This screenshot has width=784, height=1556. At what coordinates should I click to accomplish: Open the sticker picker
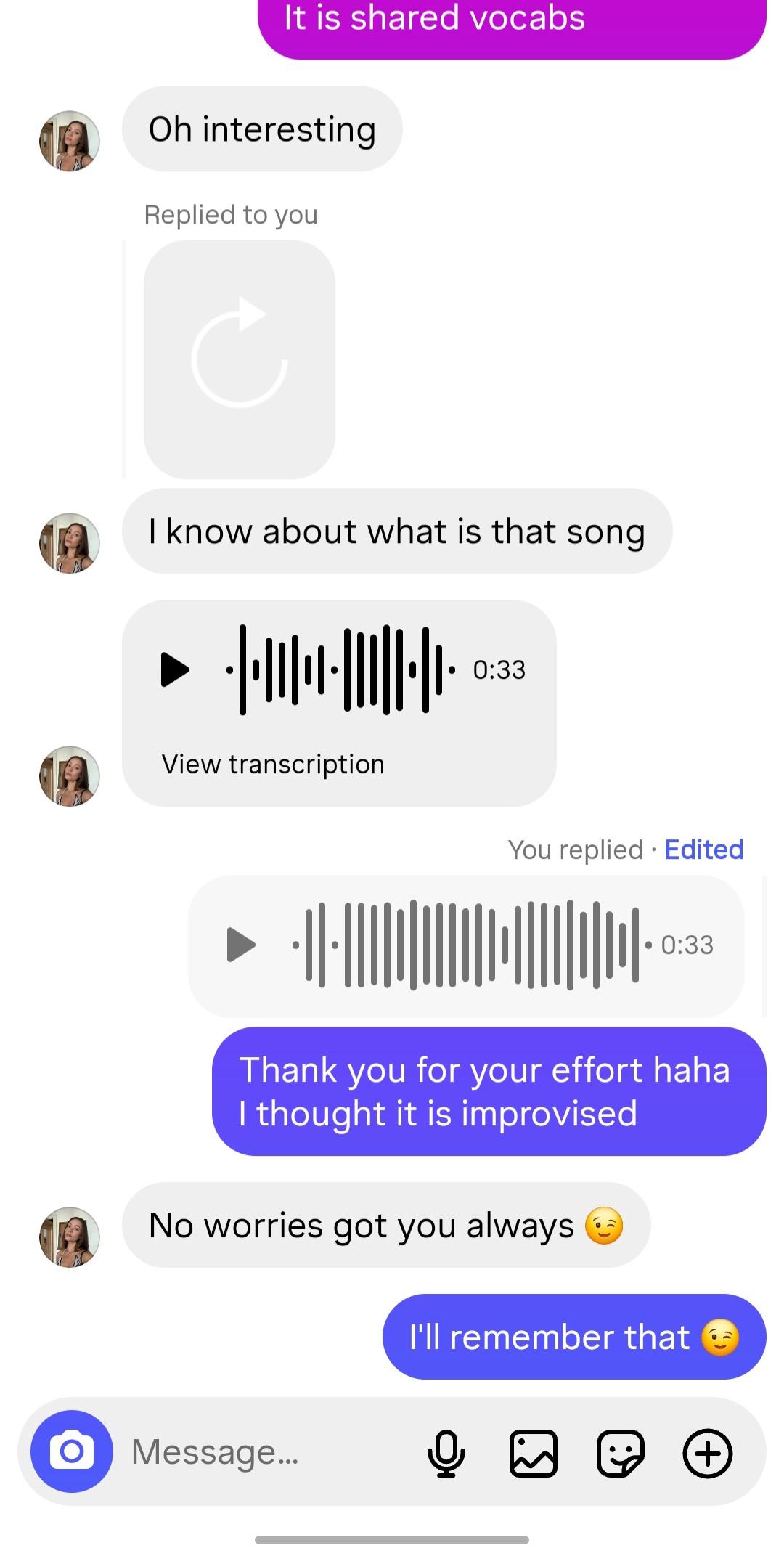(620, 1453)
